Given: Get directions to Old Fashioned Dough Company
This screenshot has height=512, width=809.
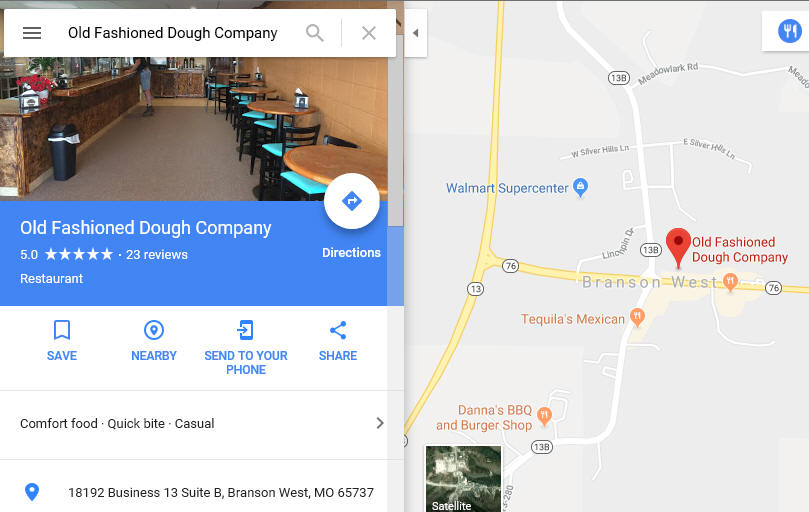Looking at the screenshot, I should click(x=352, y=202).
